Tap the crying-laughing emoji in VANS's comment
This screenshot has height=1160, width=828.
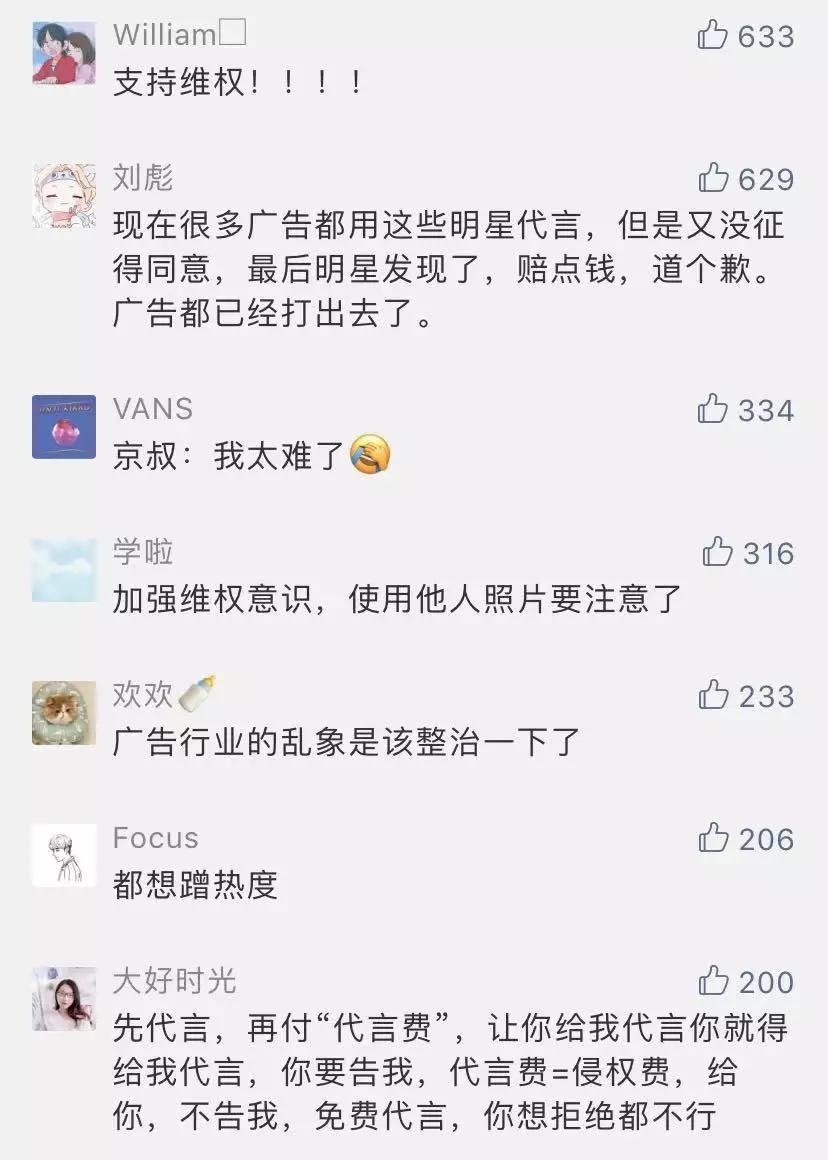click(373, 453)
